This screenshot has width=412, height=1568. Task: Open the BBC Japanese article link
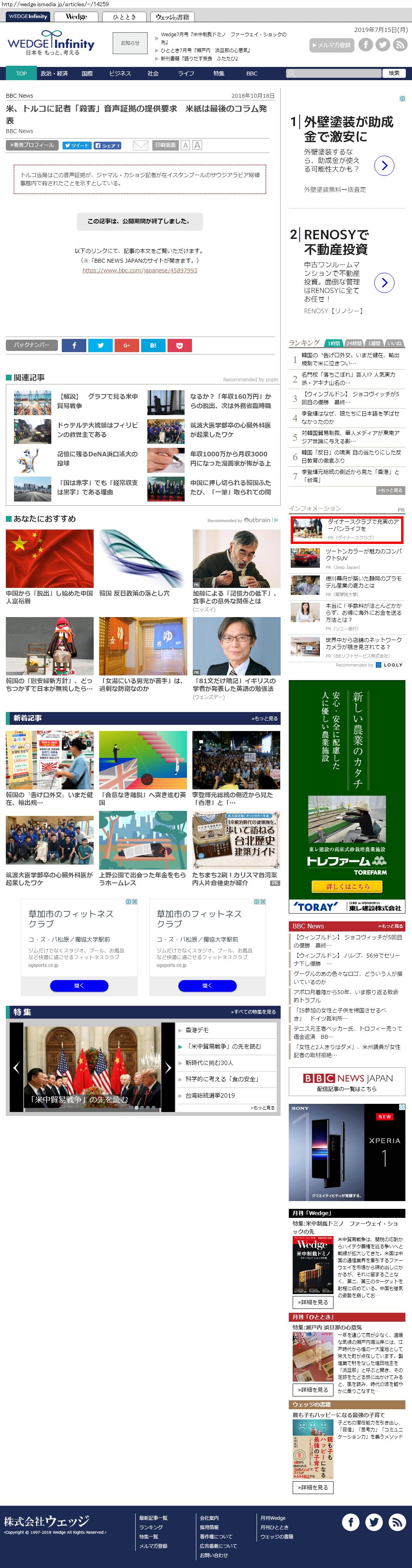(x=140, y=270)
